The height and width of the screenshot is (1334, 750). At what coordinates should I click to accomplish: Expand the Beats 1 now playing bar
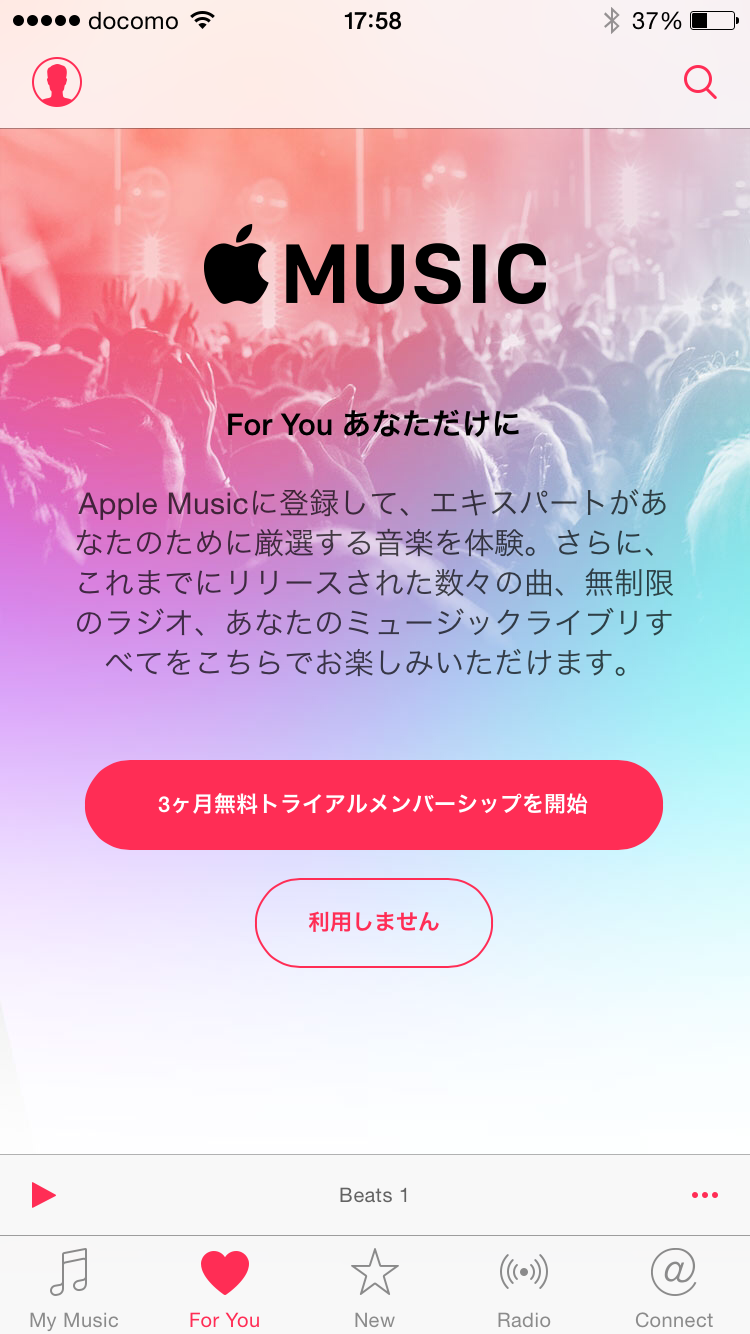coord(374,1195)
